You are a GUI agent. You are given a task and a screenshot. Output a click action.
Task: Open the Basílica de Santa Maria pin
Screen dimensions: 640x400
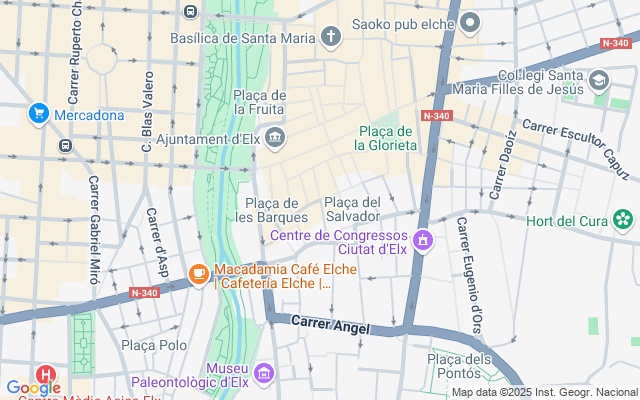click(x=332, y=39)
